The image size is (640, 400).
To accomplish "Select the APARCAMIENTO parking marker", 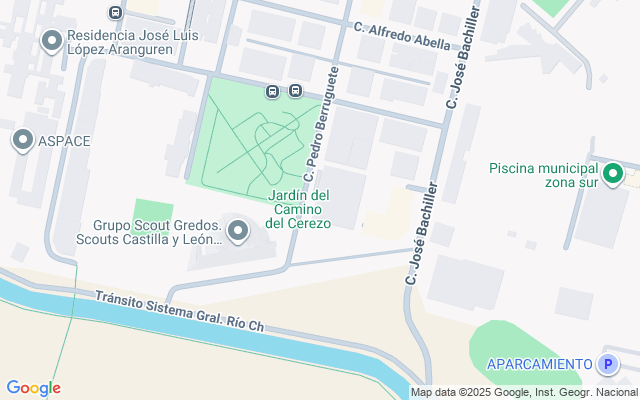I will (x=607, y=365).
